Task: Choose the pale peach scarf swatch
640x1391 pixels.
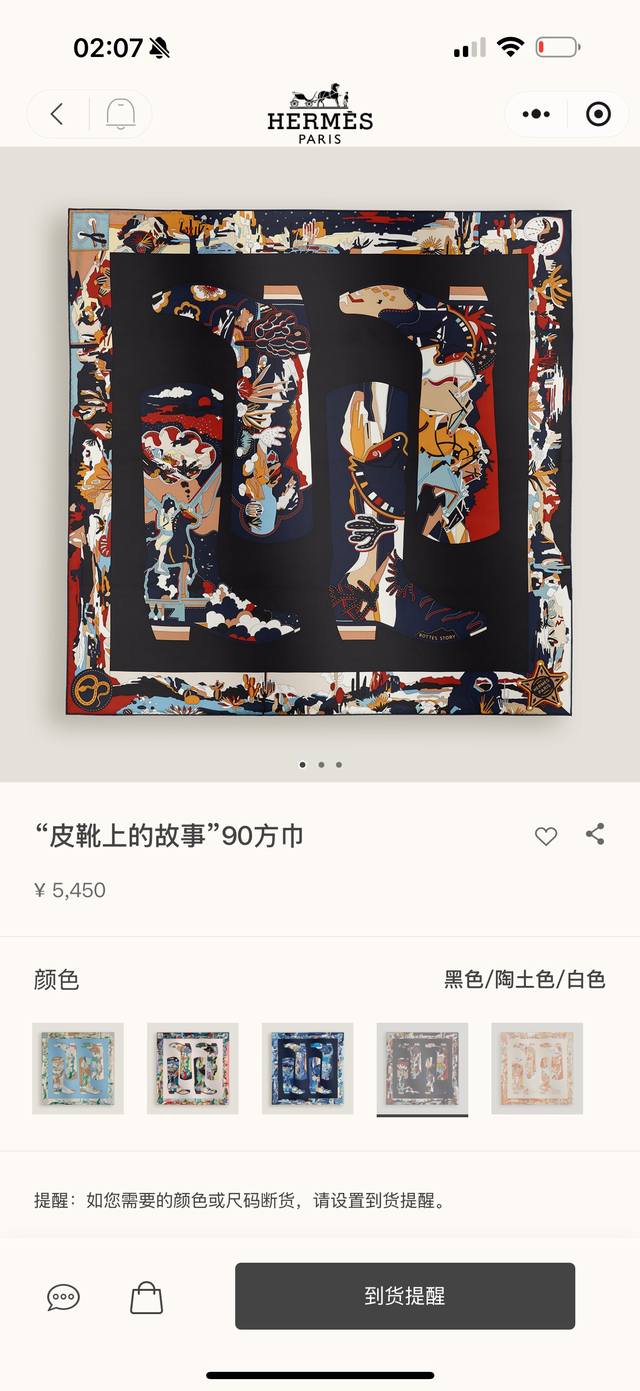Action: 537,1068
